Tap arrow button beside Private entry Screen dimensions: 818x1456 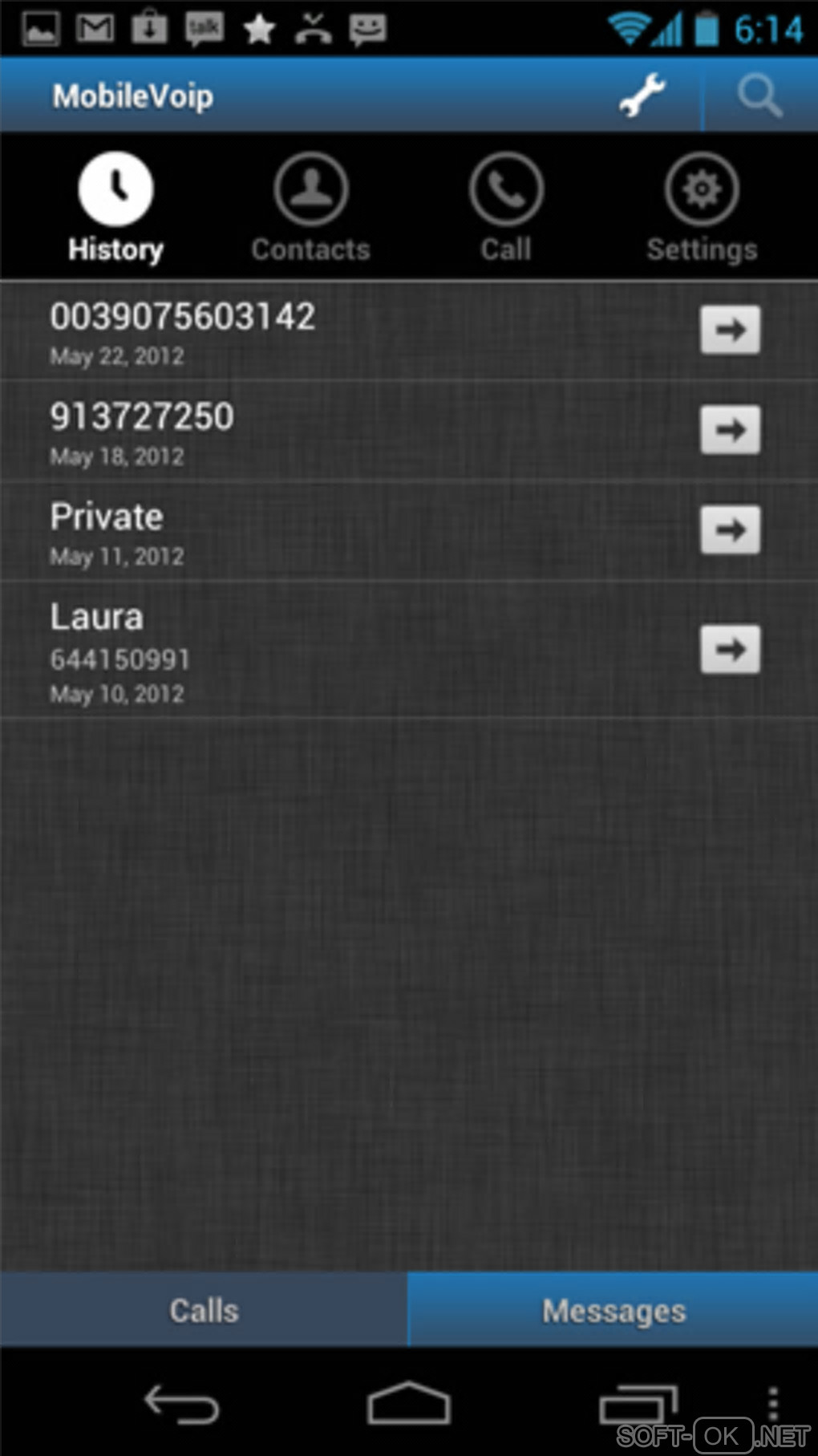click(x=730, y=530)
